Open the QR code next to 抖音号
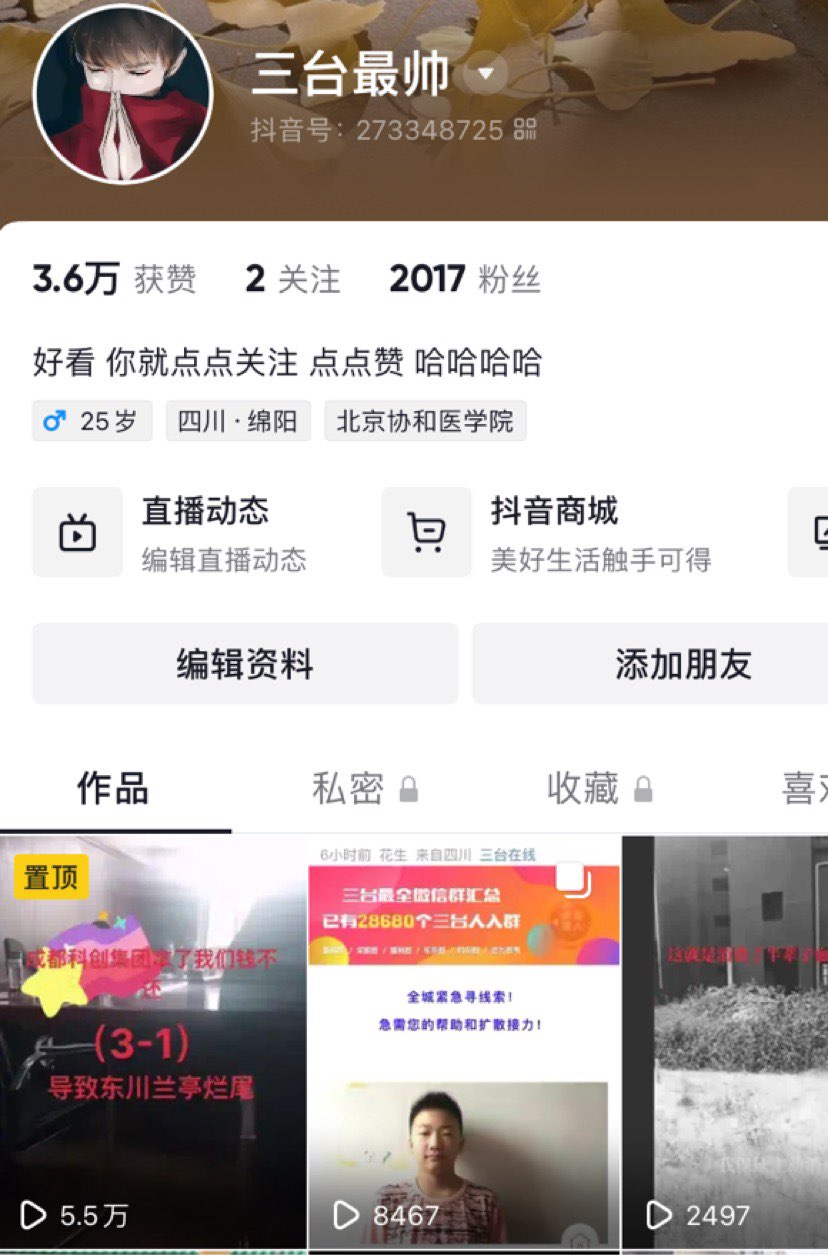 pyautogui.click(x=525, y=129)
